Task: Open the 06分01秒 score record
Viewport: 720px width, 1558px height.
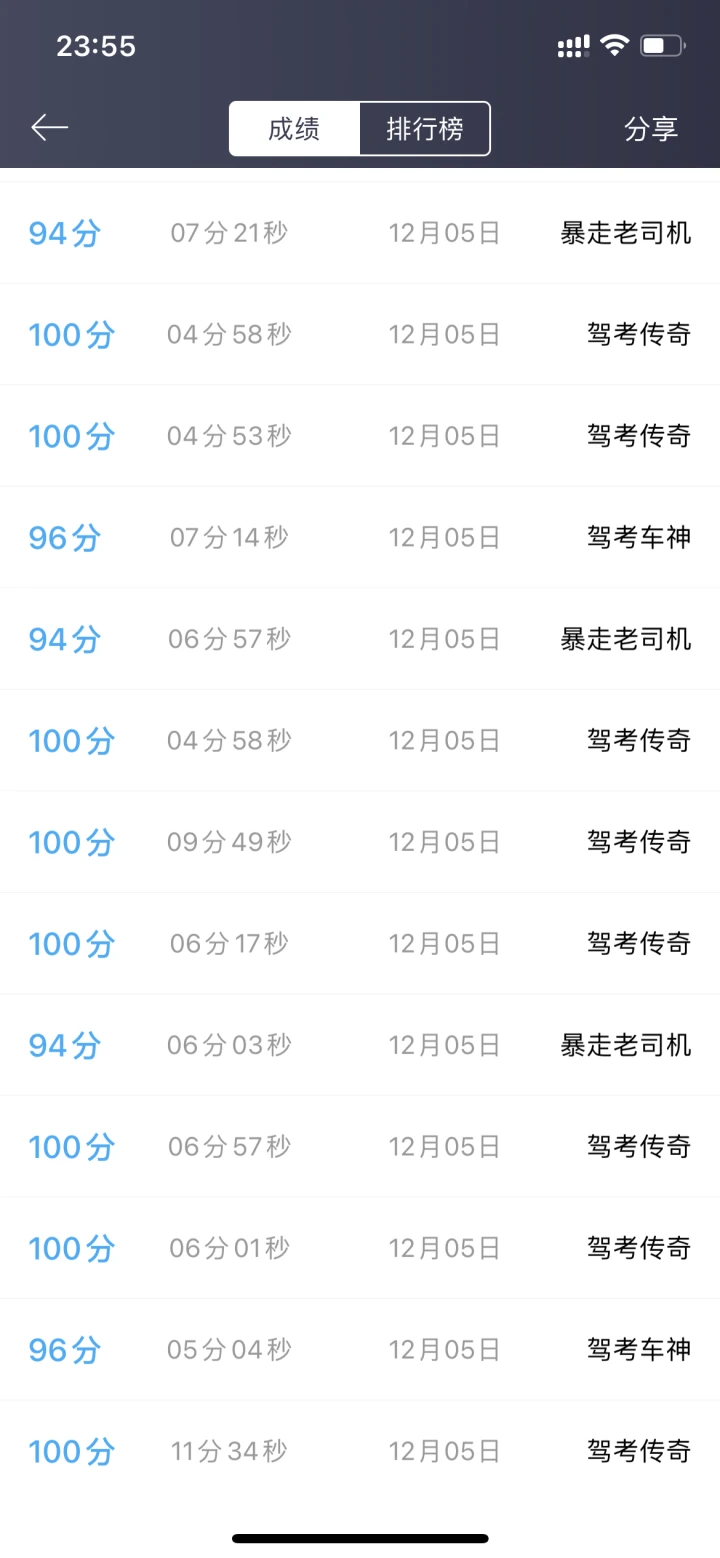Action: (360, 1248)
